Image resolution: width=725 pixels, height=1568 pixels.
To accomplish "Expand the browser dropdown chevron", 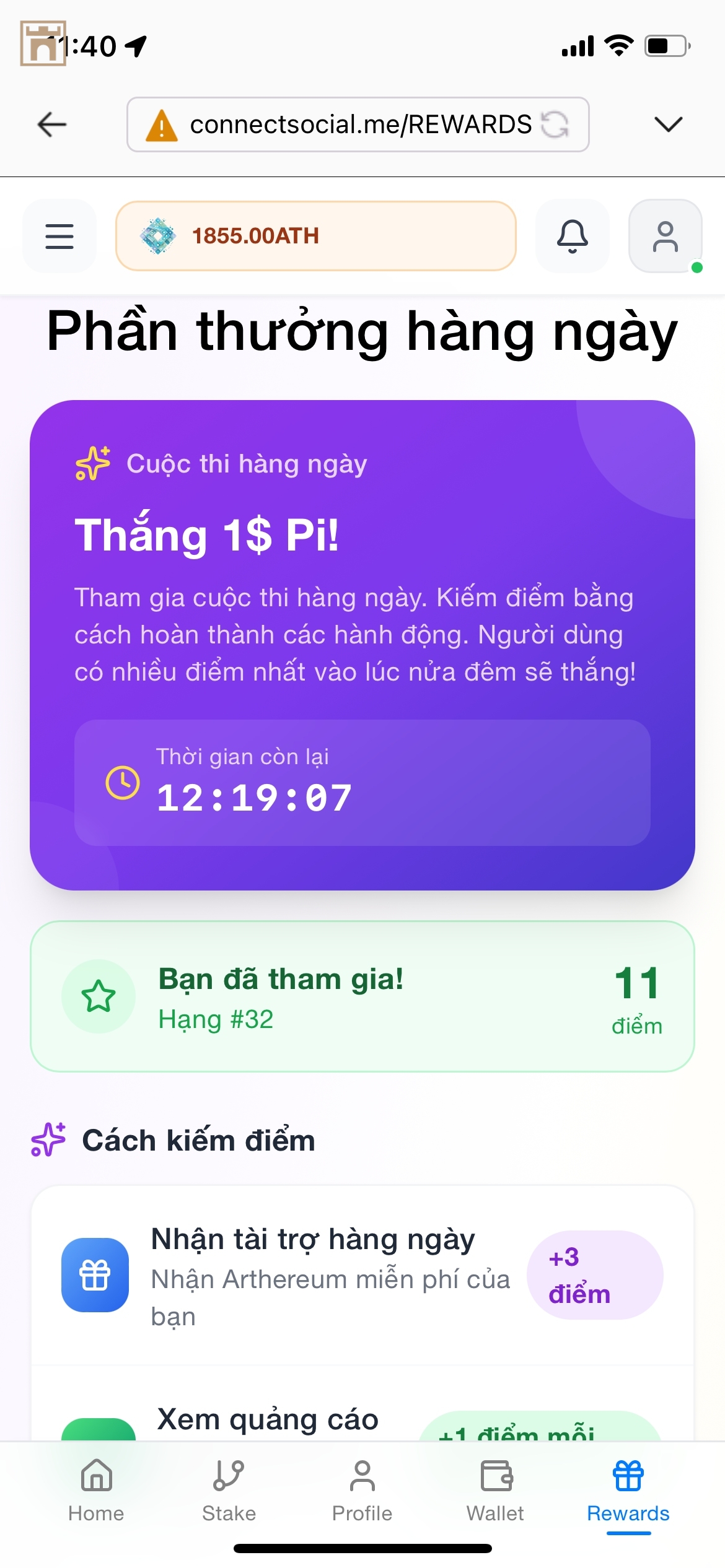I will coord(668,124).
